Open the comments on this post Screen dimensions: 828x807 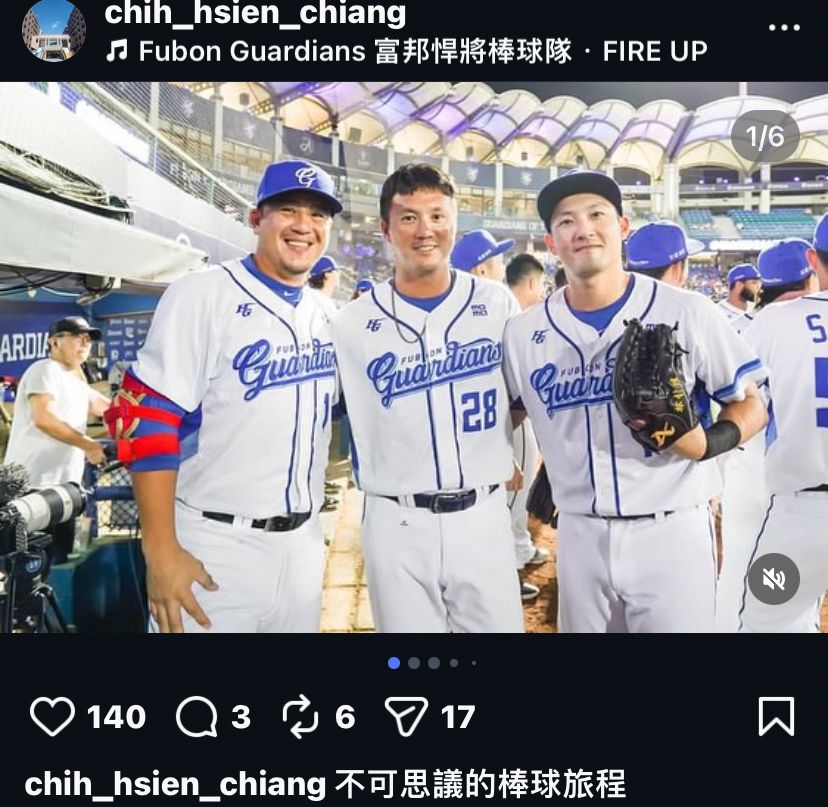click(x=197, y=716)
